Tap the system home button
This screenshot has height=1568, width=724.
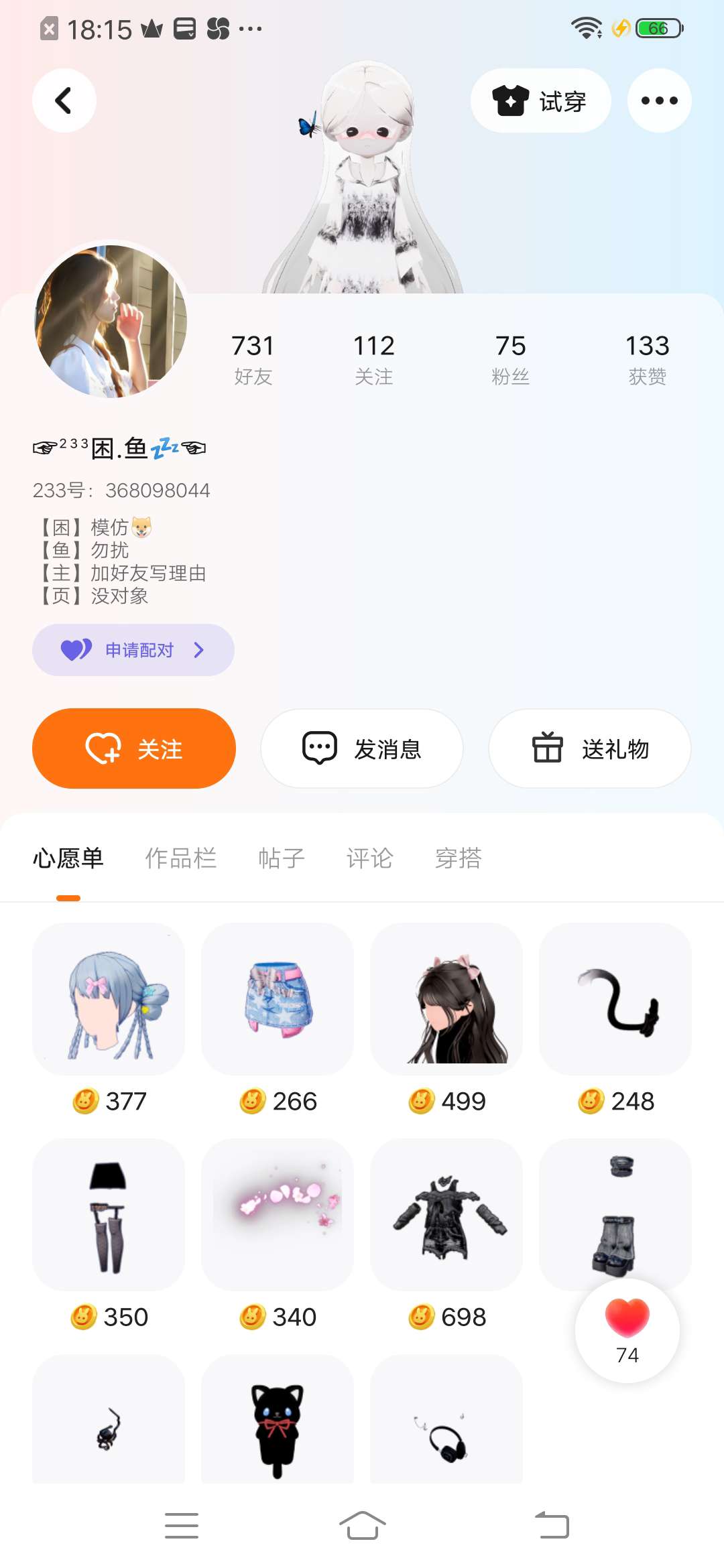(x=362, y=1526)
